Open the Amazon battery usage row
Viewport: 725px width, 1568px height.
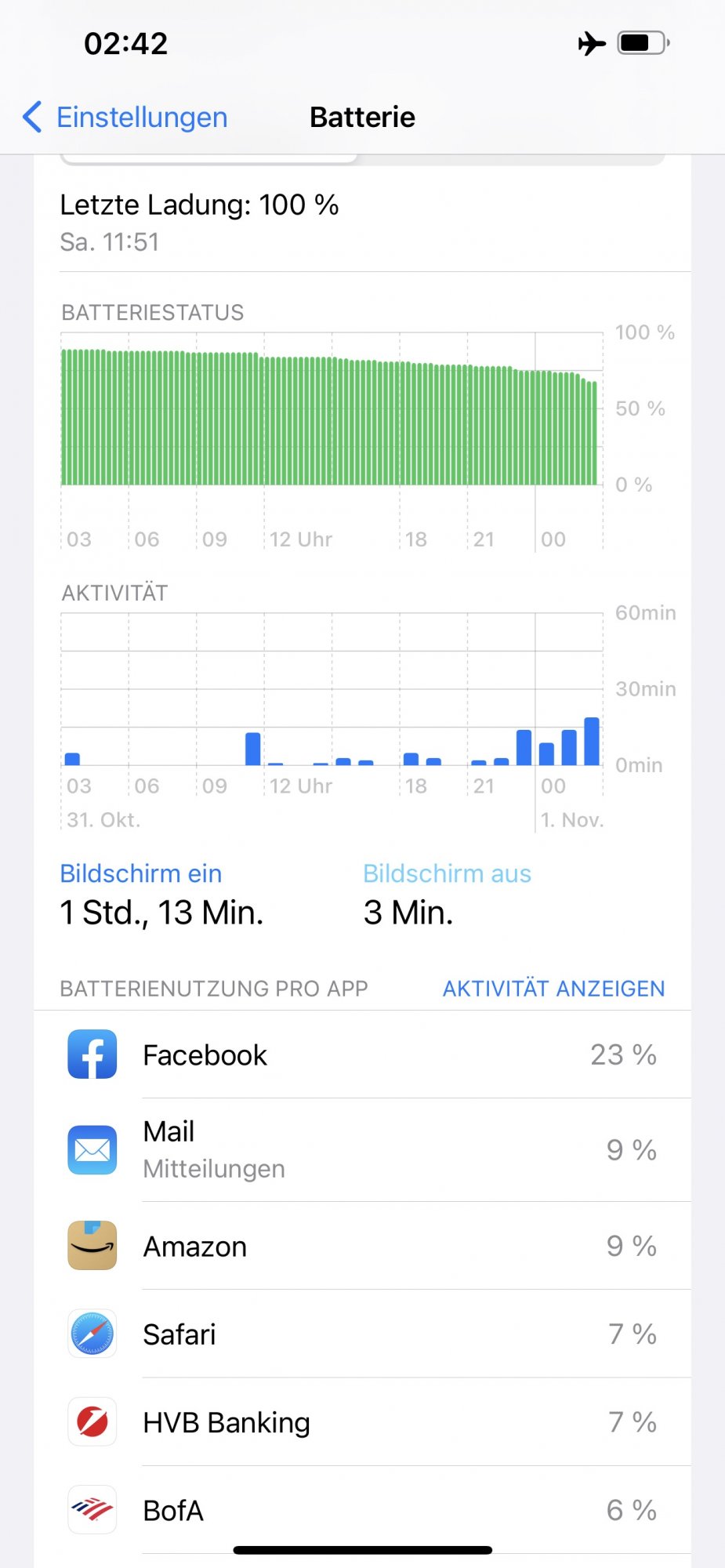tap(362, 1247)
